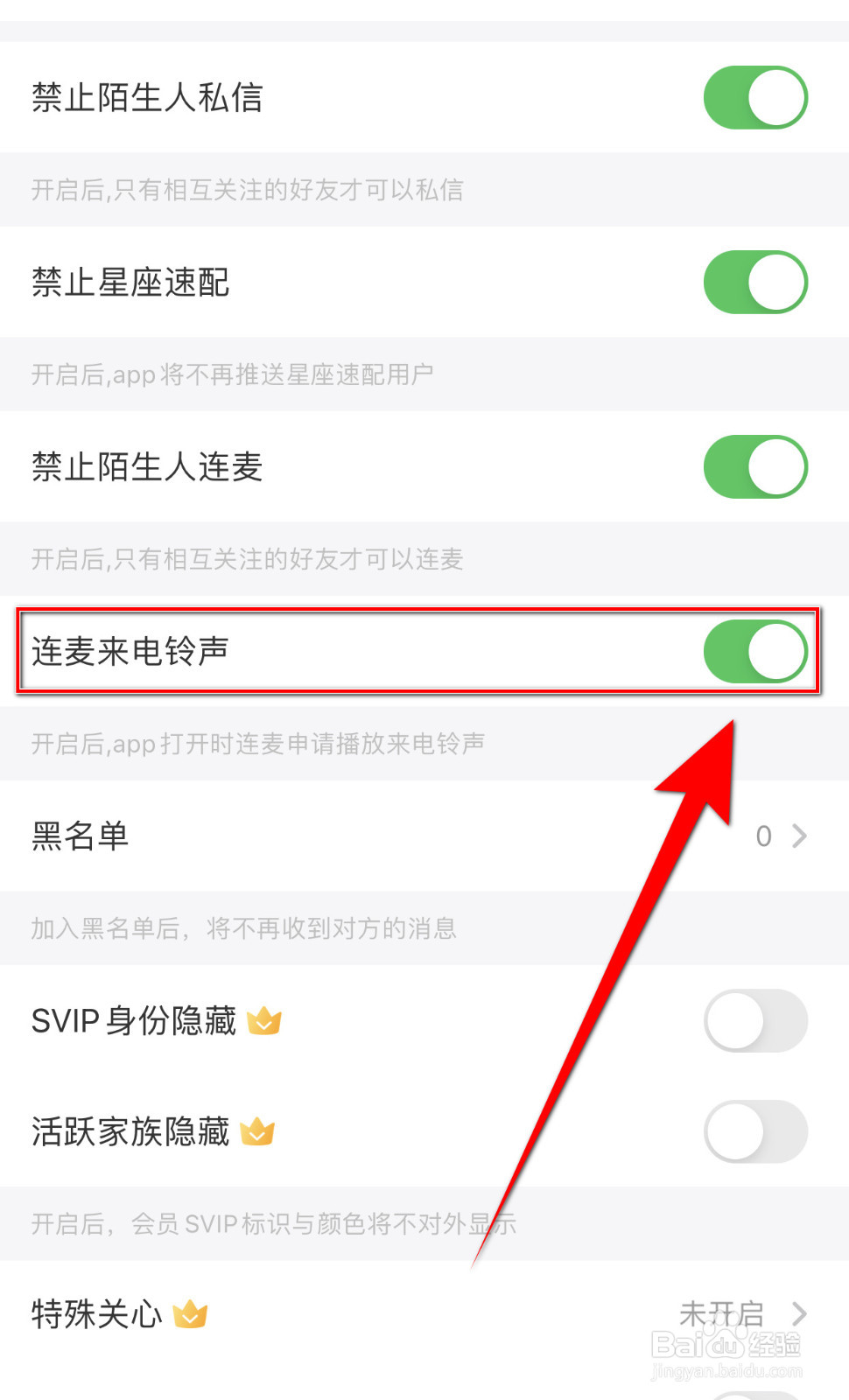Screen dimensions: 849x1400
Task: Expand the 特殊关心 settings with the arrow
Action: (x=799, y=1312)
